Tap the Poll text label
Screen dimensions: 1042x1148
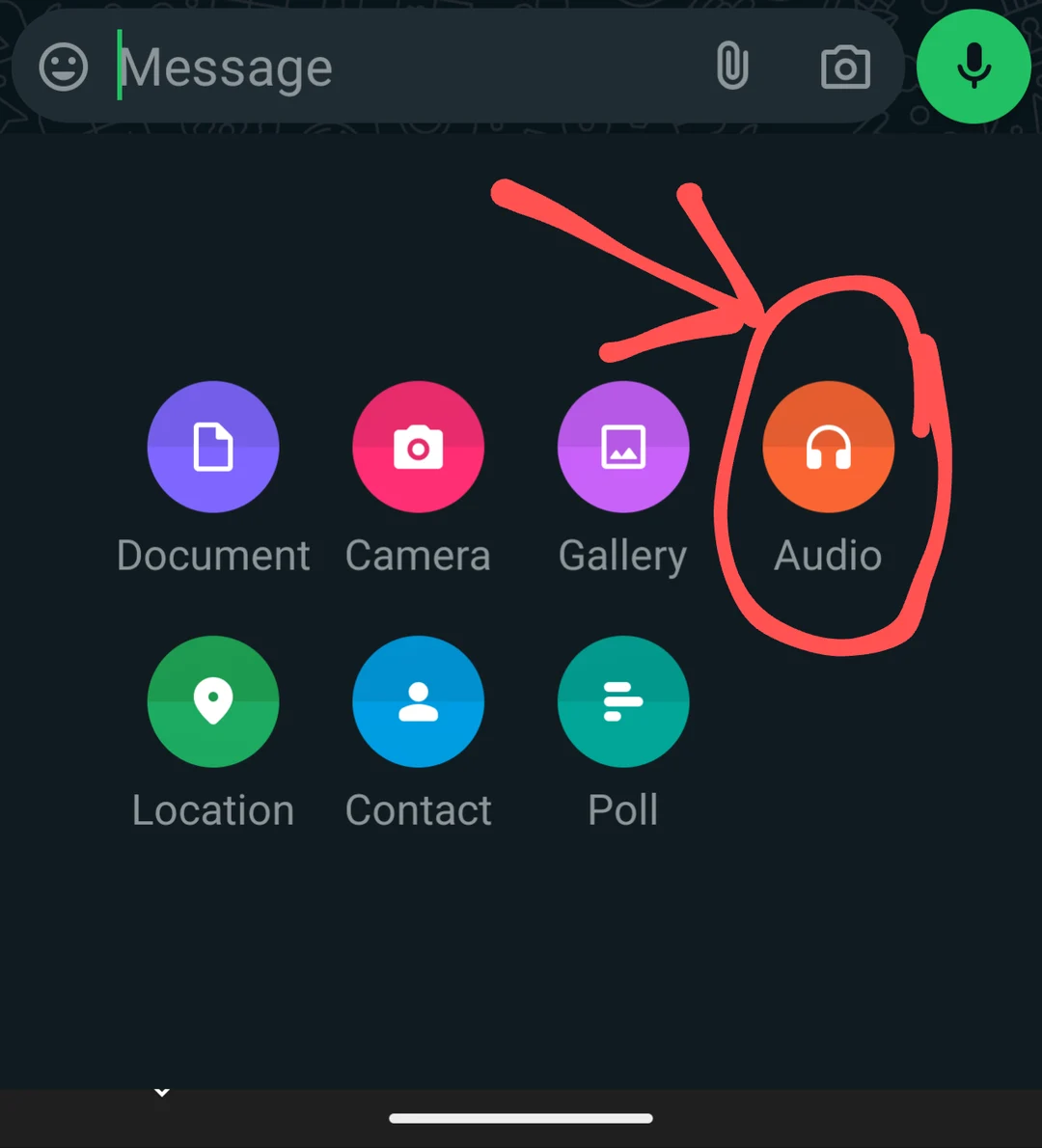tap(622, 809)
